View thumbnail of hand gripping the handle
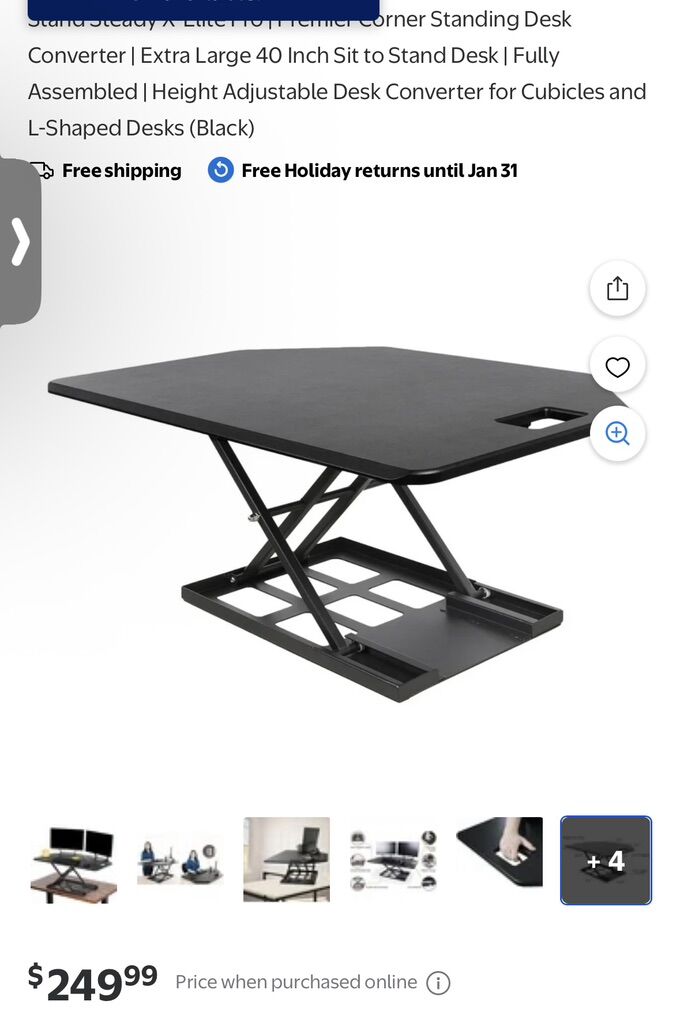 (x=499, y=853)
